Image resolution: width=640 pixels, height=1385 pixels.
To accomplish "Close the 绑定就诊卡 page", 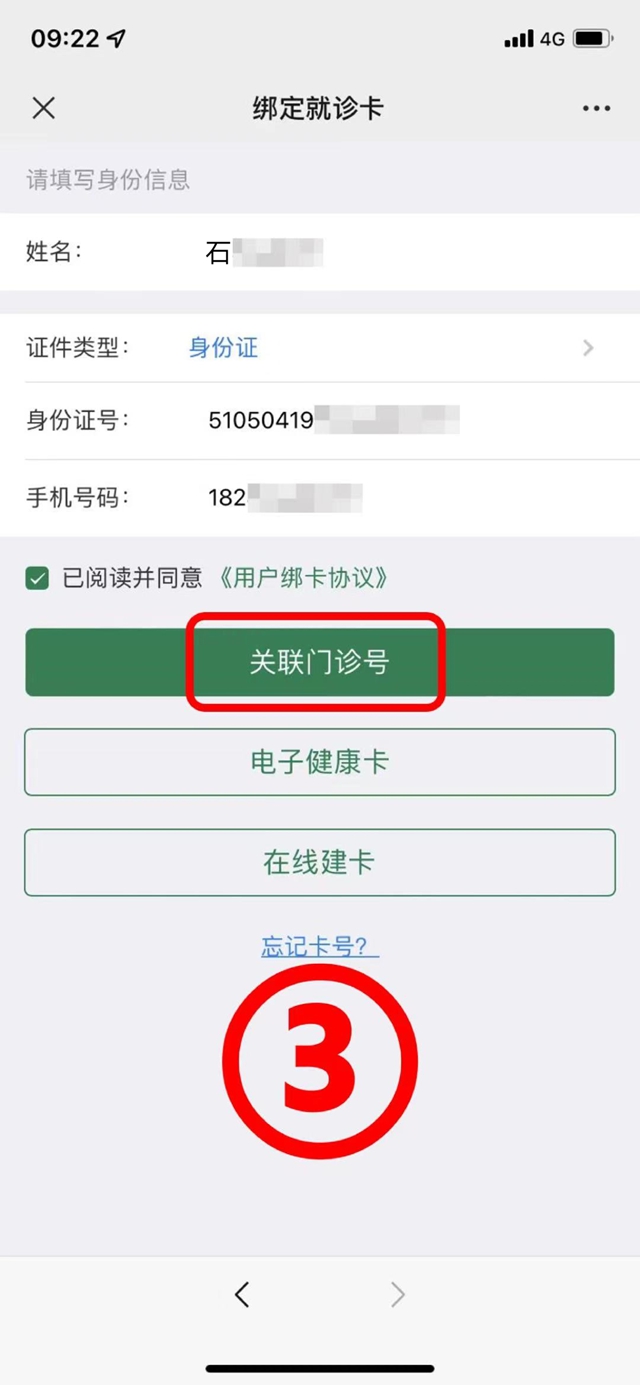I will 44,108.
